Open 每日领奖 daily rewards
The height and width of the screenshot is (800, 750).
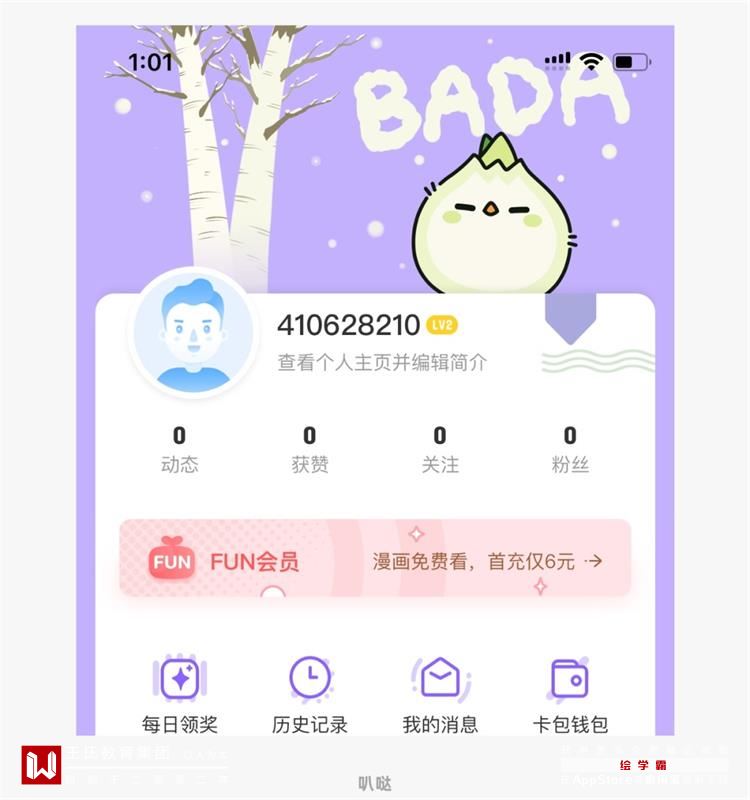[180, 694]
